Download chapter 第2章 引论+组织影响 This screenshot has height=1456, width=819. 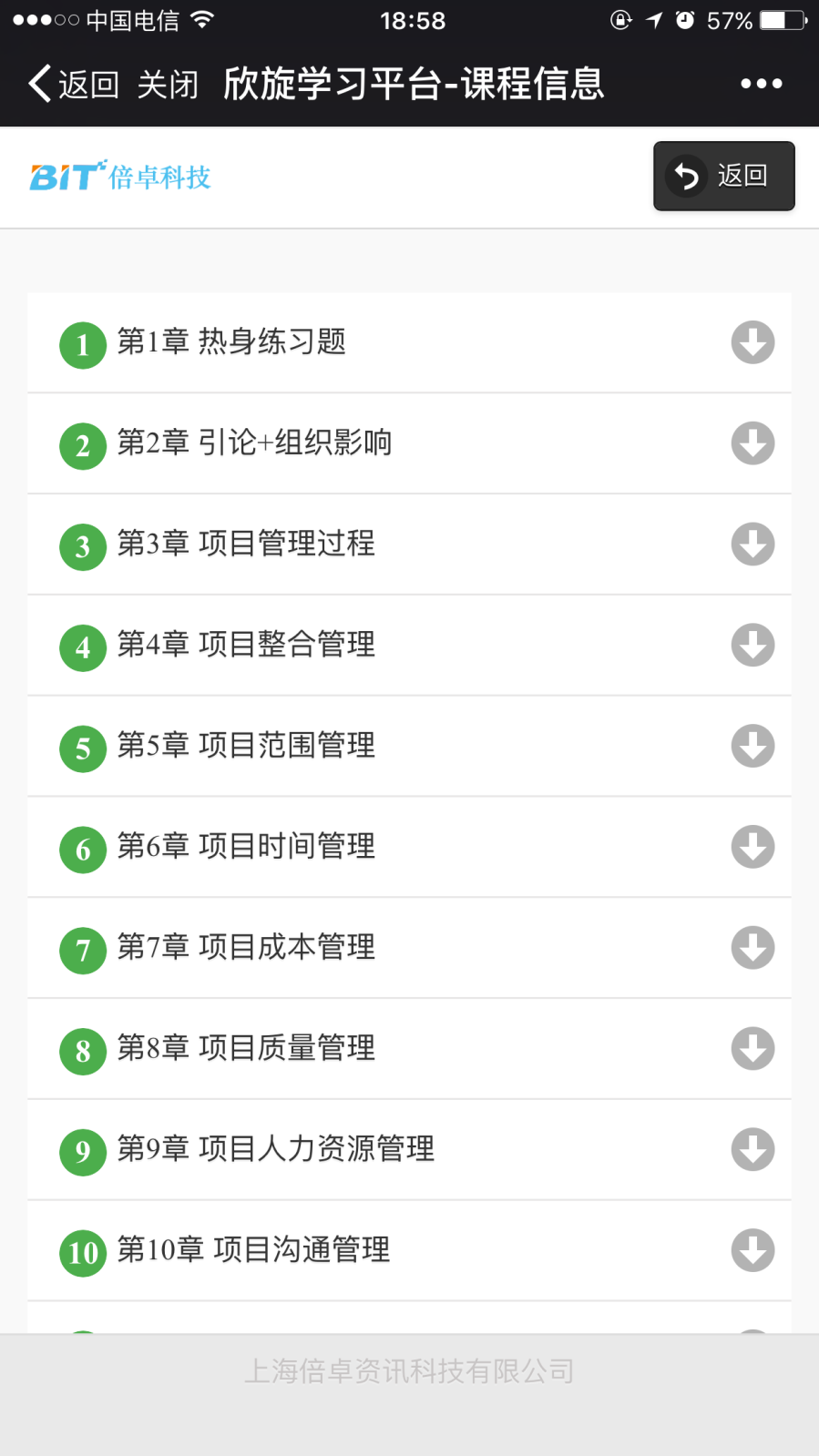(752, 443)
